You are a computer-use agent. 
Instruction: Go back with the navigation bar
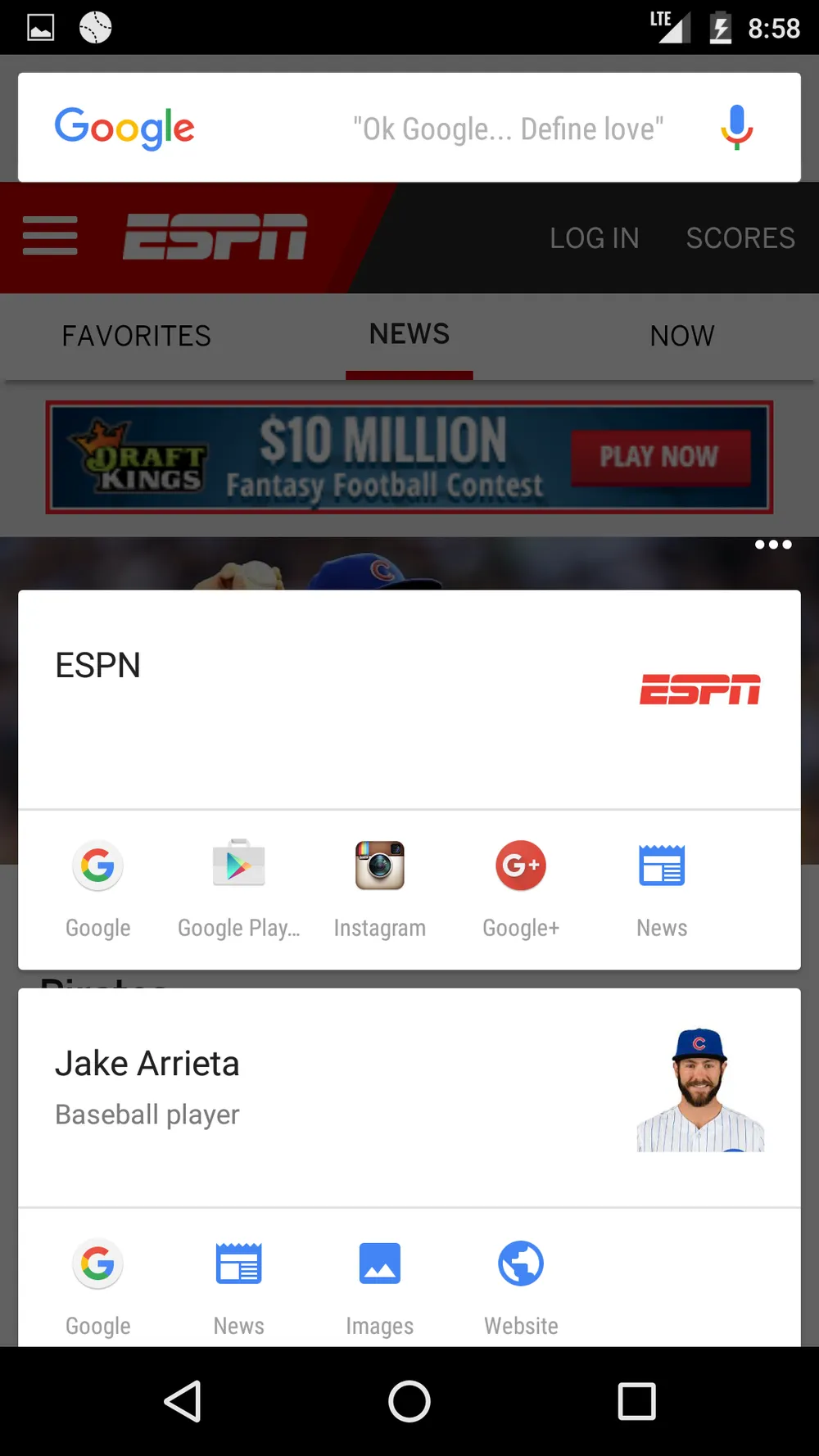[x=183, y=1401]
